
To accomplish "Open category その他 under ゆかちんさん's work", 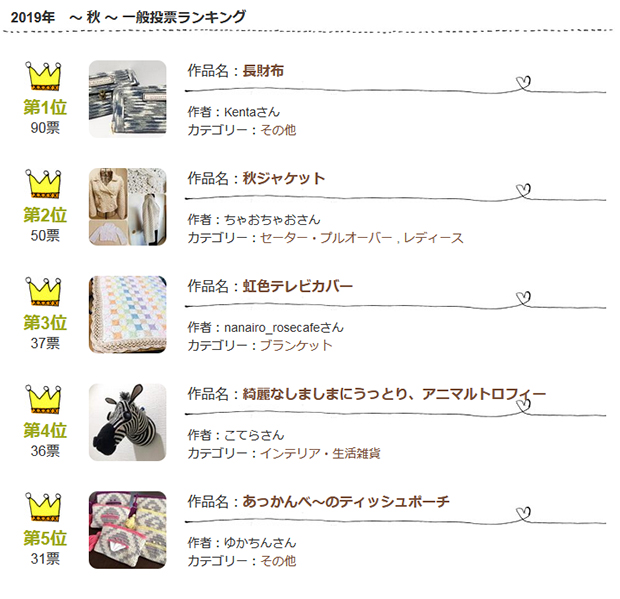I will (x=278, y=562).
